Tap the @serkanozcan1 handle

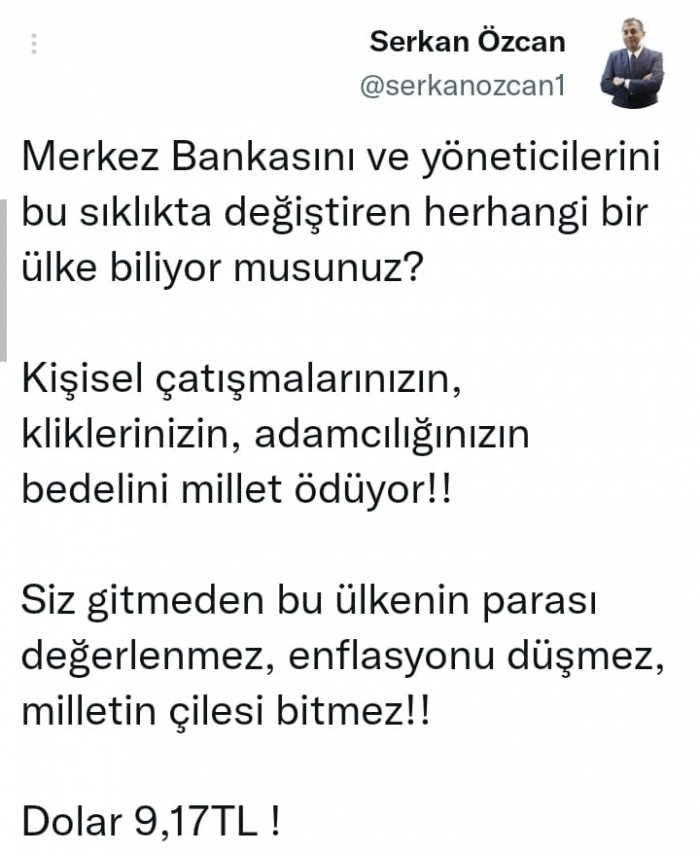[462, 85]
